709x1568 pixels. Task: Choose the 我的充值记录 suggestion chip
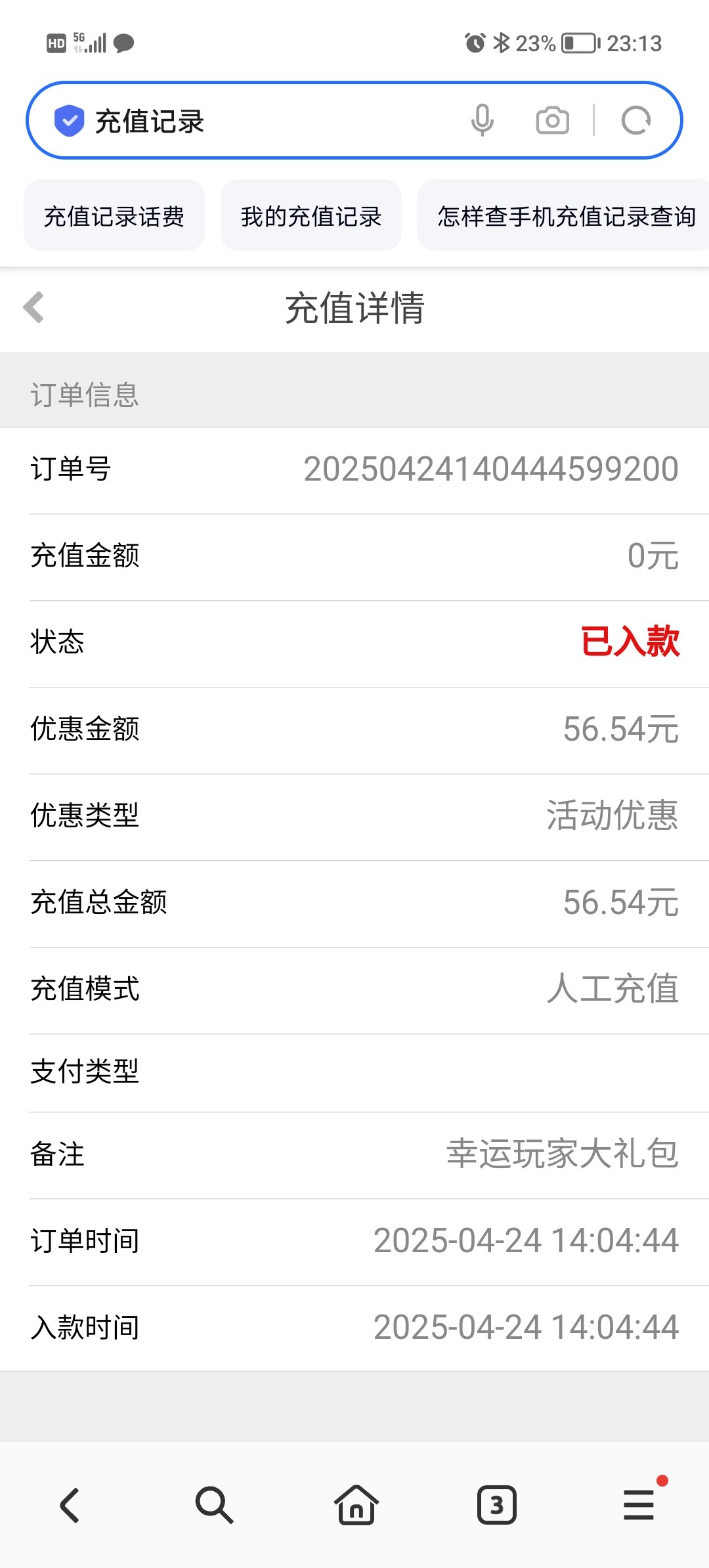[x=311, y=216]
